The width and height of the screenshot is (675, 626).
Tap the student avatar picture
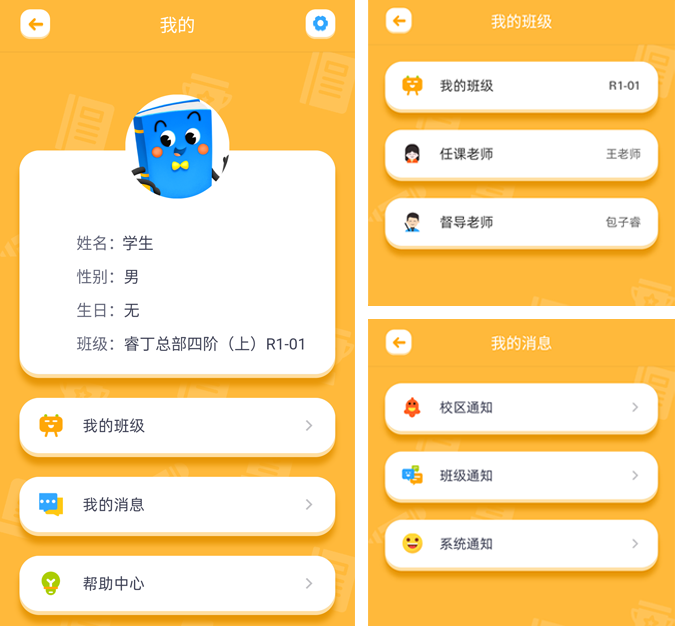(177, 148)
